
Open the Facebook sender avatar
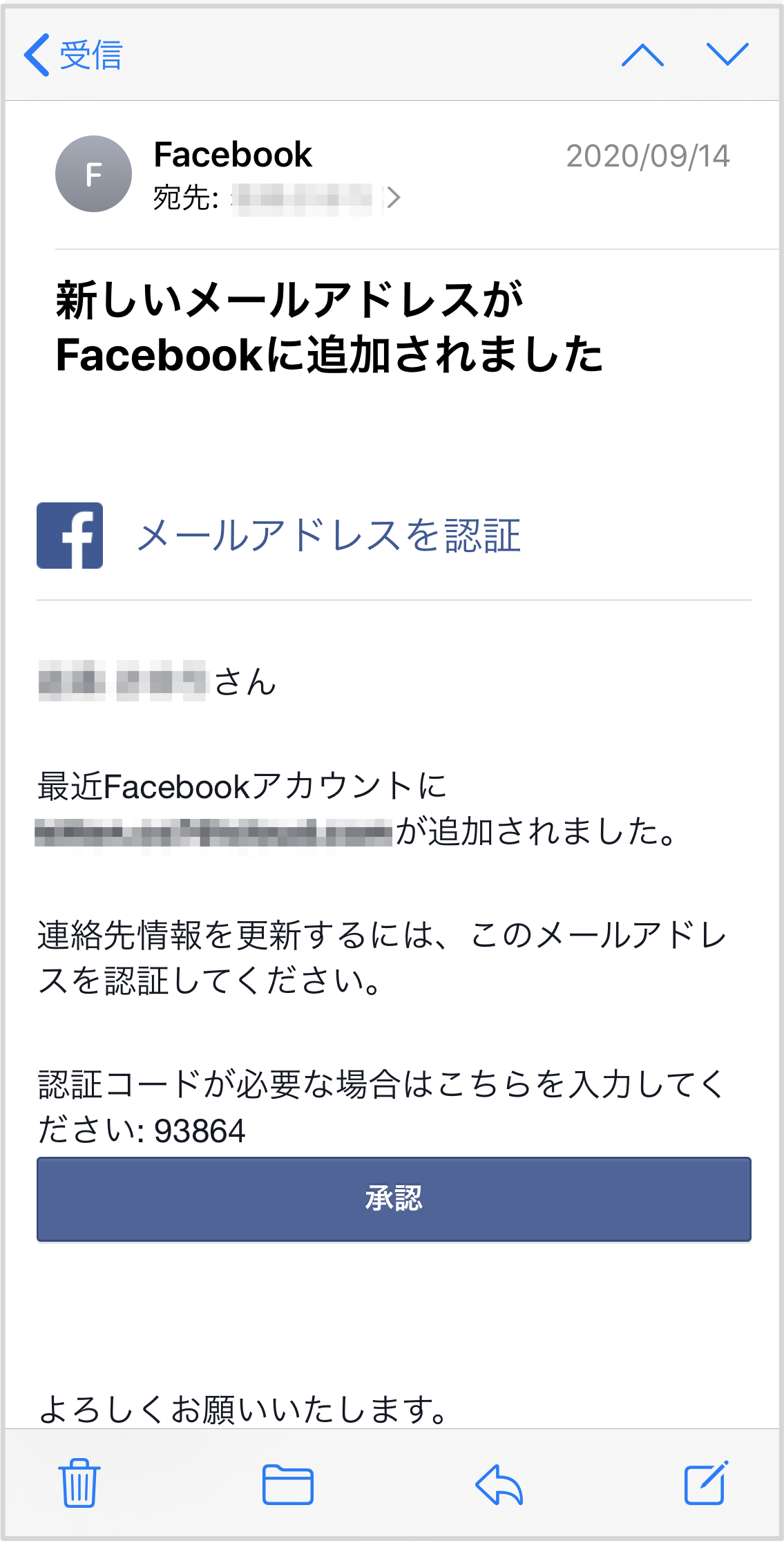(x=93, y=174)
